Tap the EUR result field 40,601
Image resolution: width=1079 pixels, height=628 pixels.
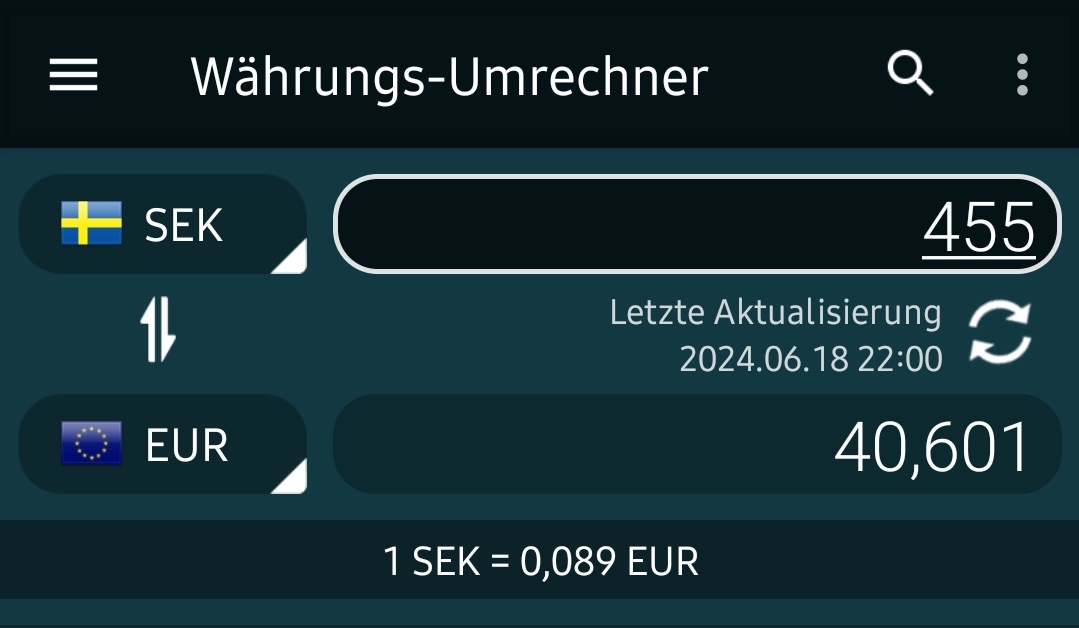[696, 445]
